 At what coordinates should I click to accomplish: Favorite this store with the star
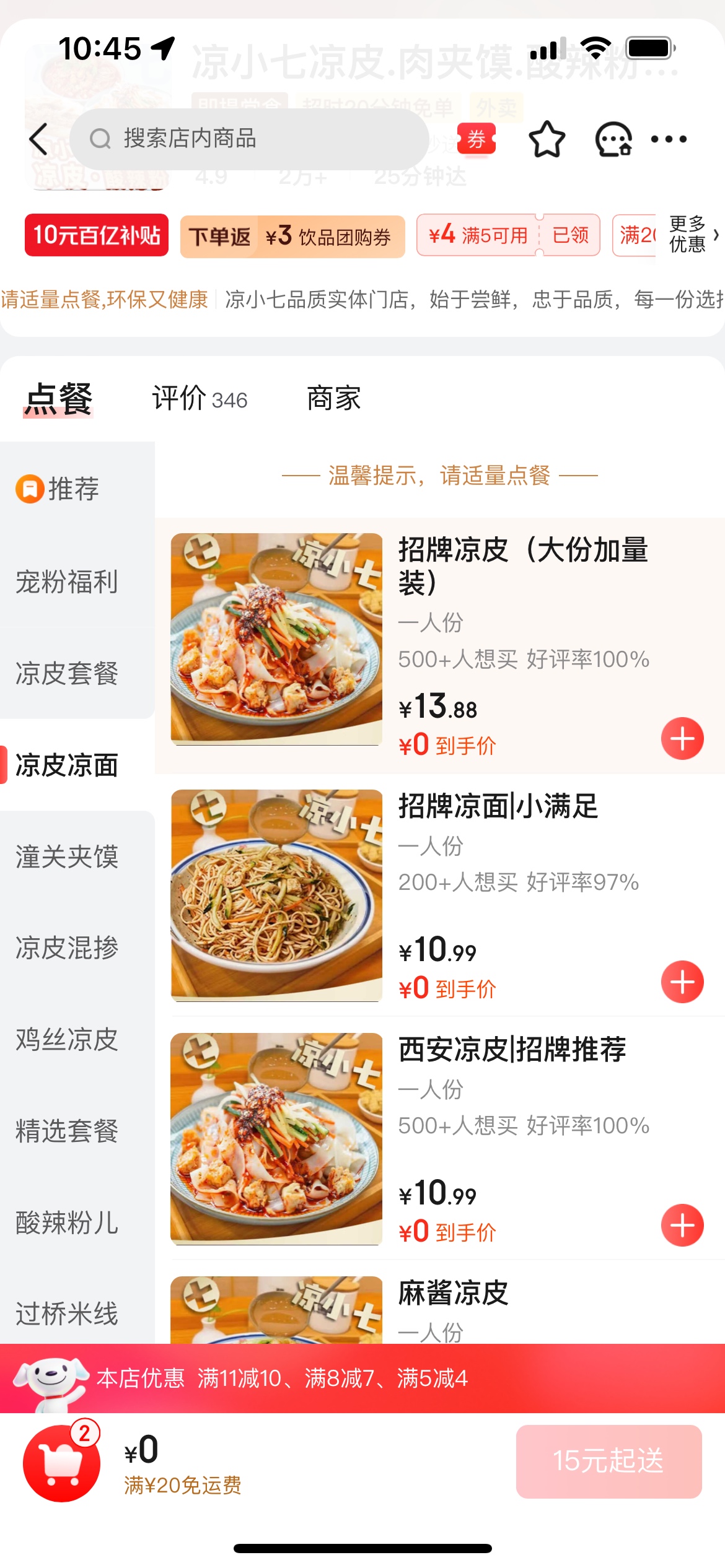click(x=547, y=139)
